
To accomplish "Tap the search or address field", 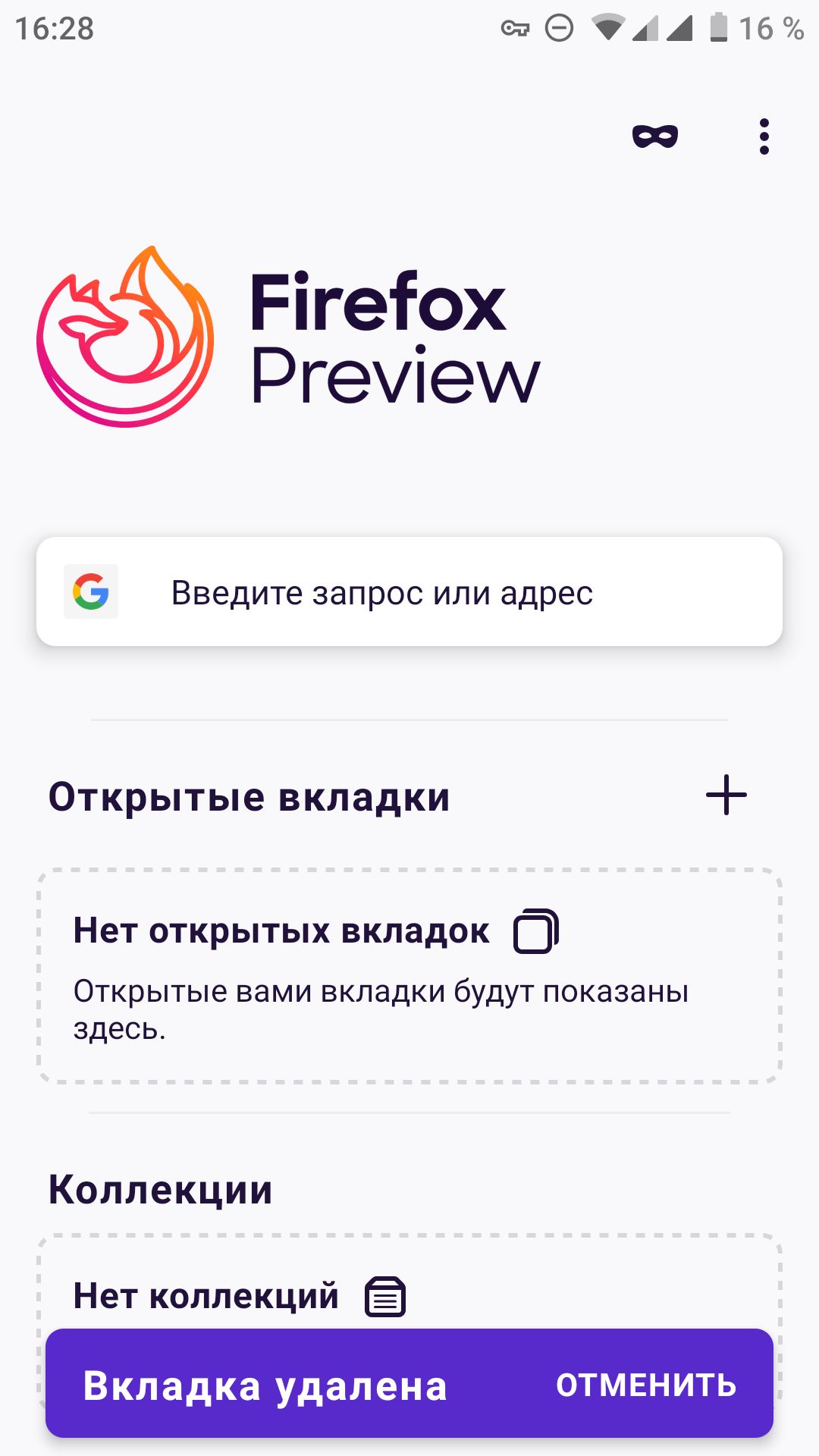I will pos(409,591).
